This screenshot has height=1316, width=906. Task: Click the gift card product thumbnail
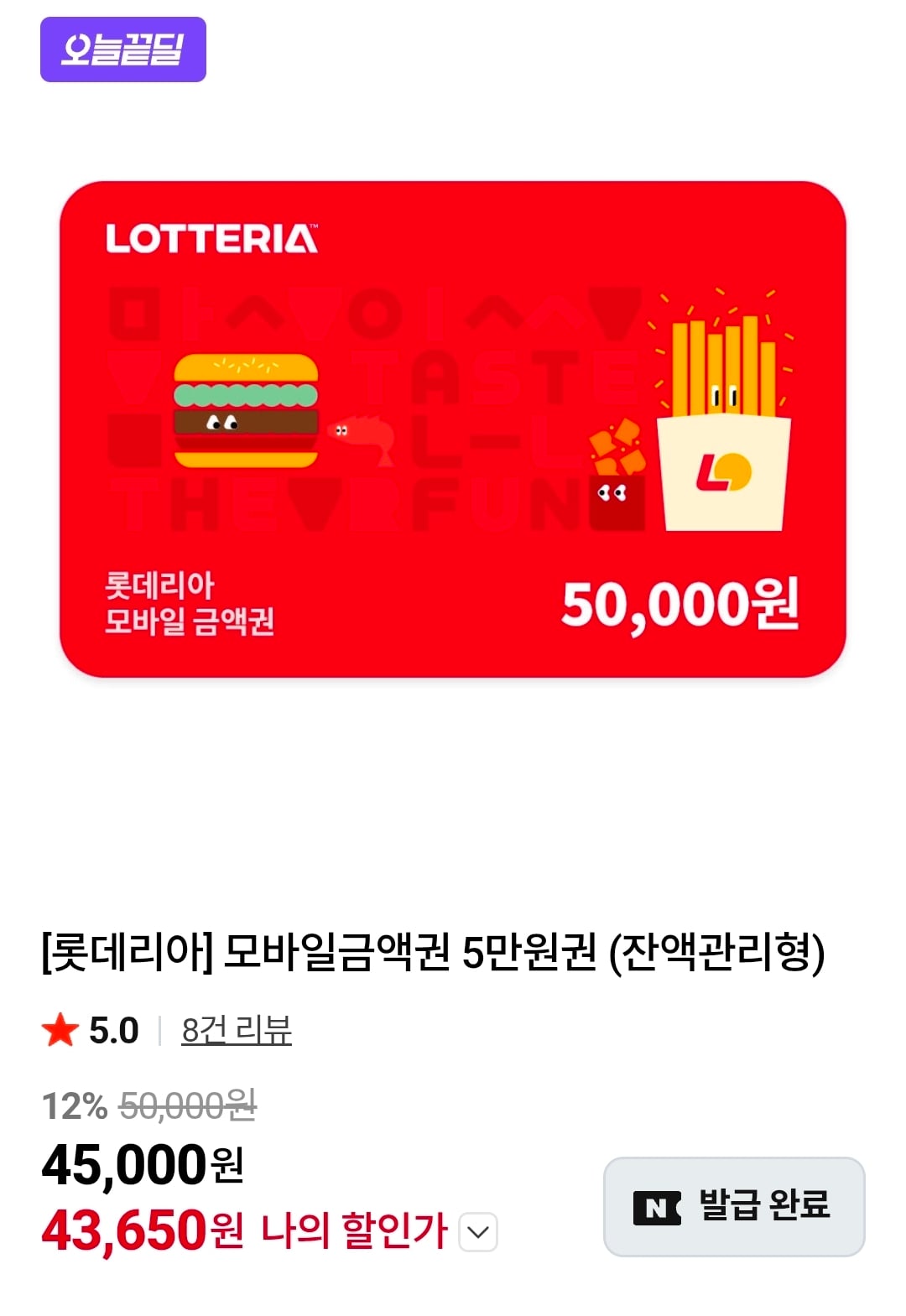pos(453,428)
